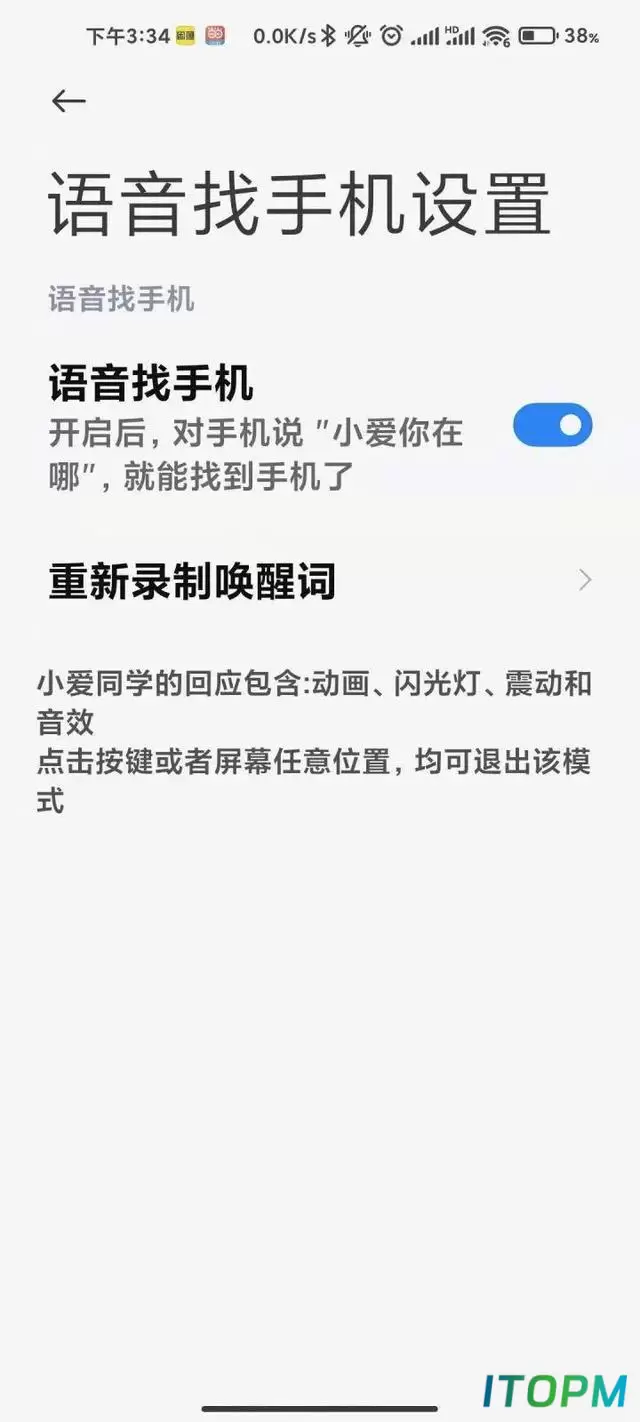The height and width of the screenshot is (1422, 640).
Task: Go back using the top-left arrow
Action: point(68,100)
